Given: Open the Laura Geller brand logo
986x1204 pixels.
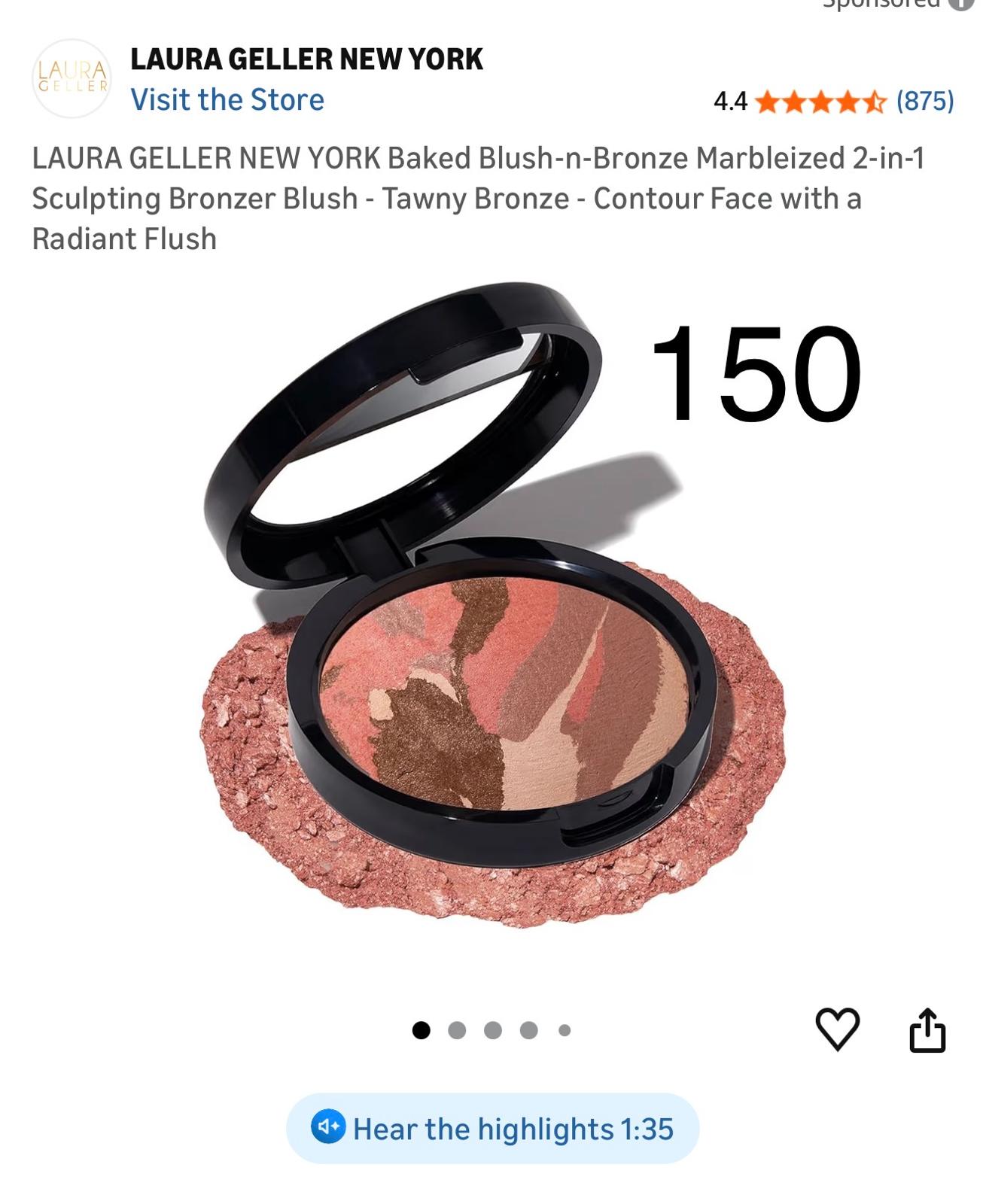Looking at the screenshot, I should (72, 78).
